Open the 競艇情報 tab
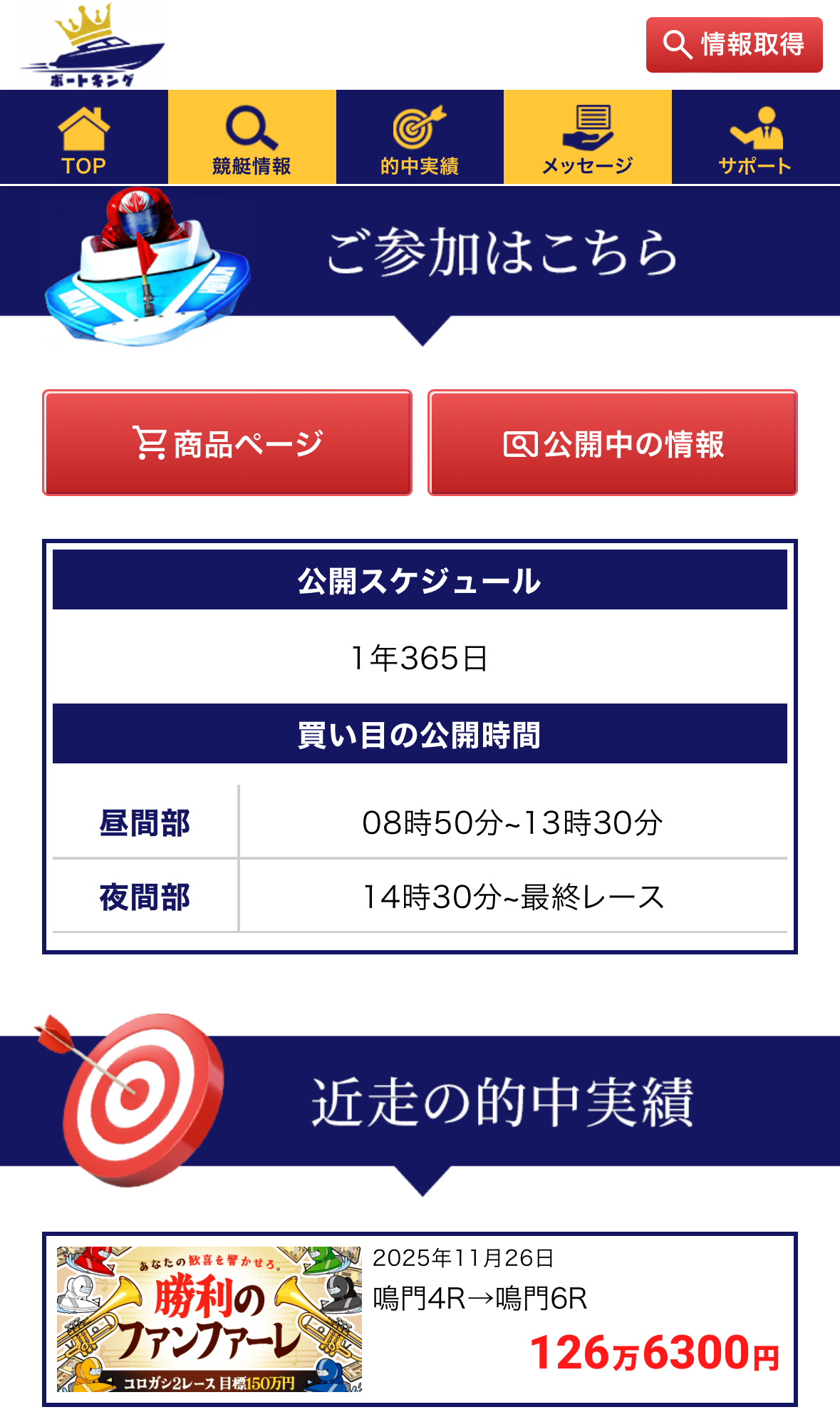Viewport: 840px width, 1422px height. point(252,138)
